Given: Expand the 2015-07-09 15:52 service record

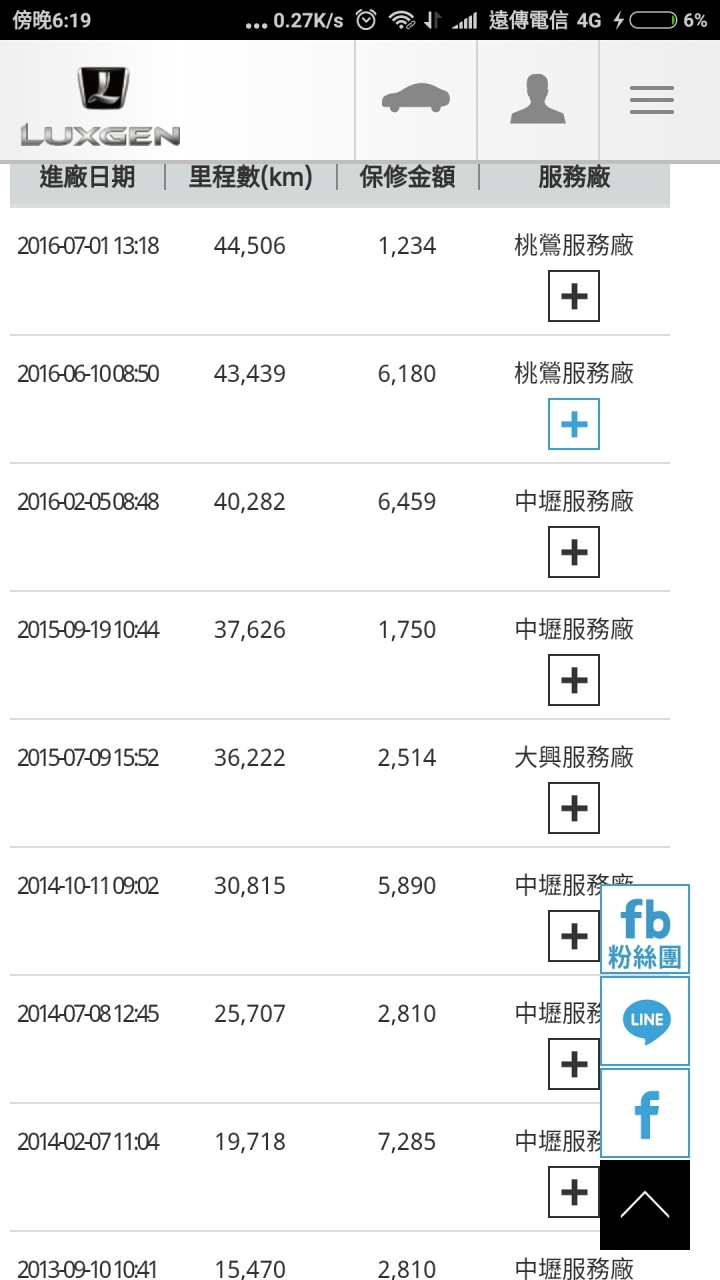Looking at the screenshot, I should [x=574, y=808].
